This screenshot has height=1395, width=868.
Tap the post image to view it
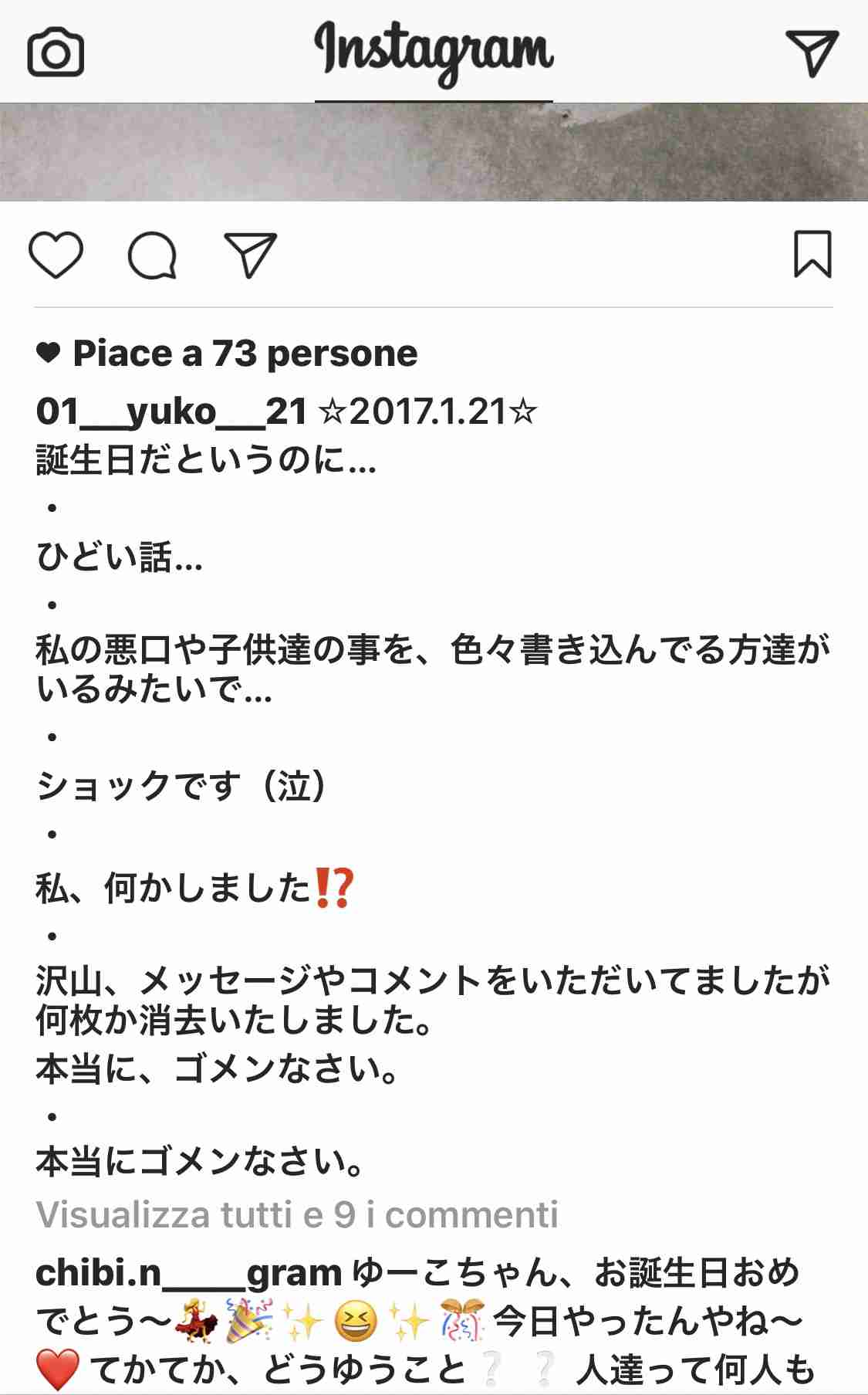(x=434, y=152)
